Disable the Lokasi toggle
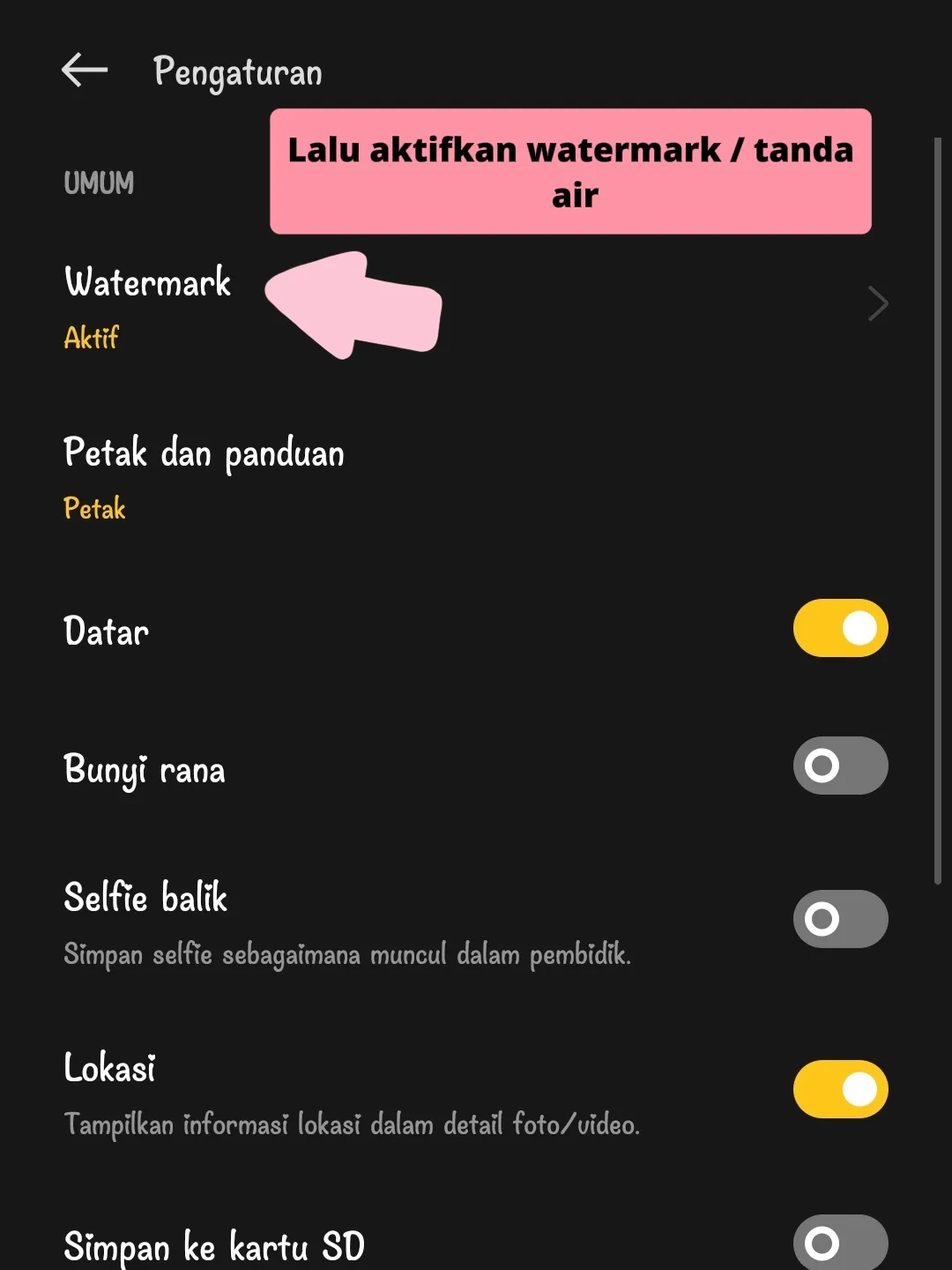 pos(840,1089)
